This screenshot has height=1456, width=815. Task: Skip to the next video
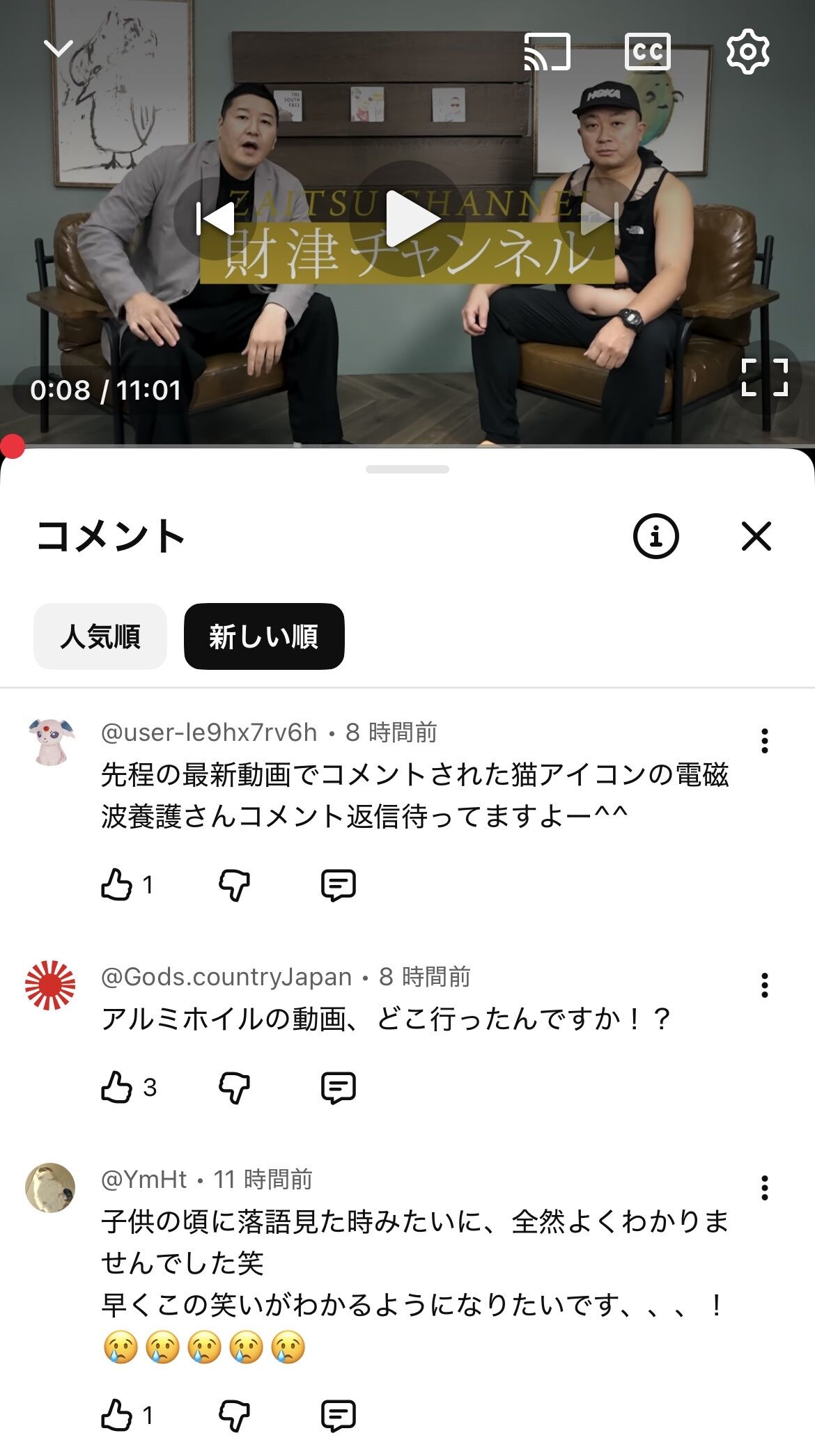click(x=599, y=219)
